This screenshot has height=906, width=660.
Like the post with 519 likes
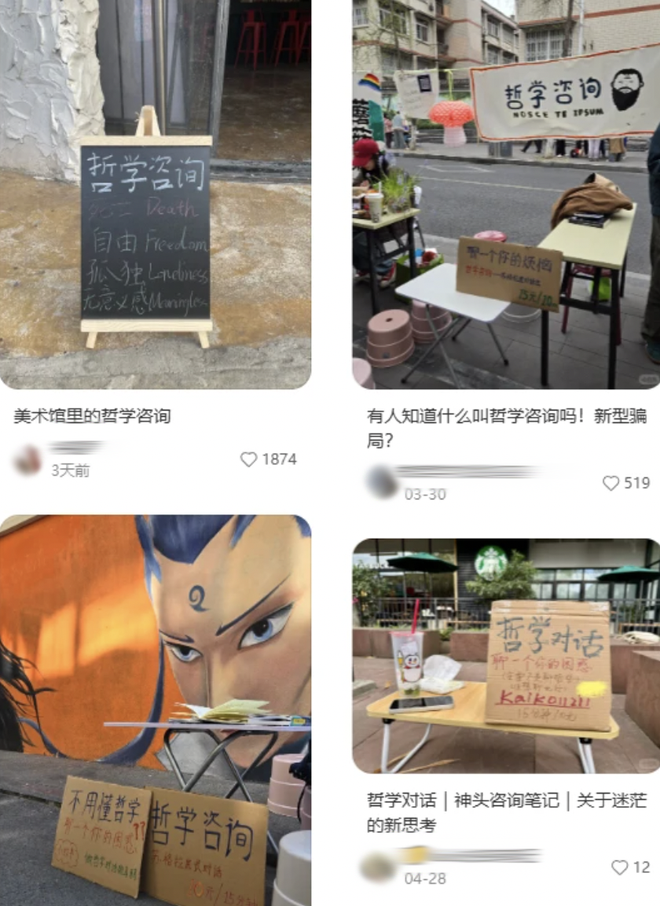pos(611,483)
